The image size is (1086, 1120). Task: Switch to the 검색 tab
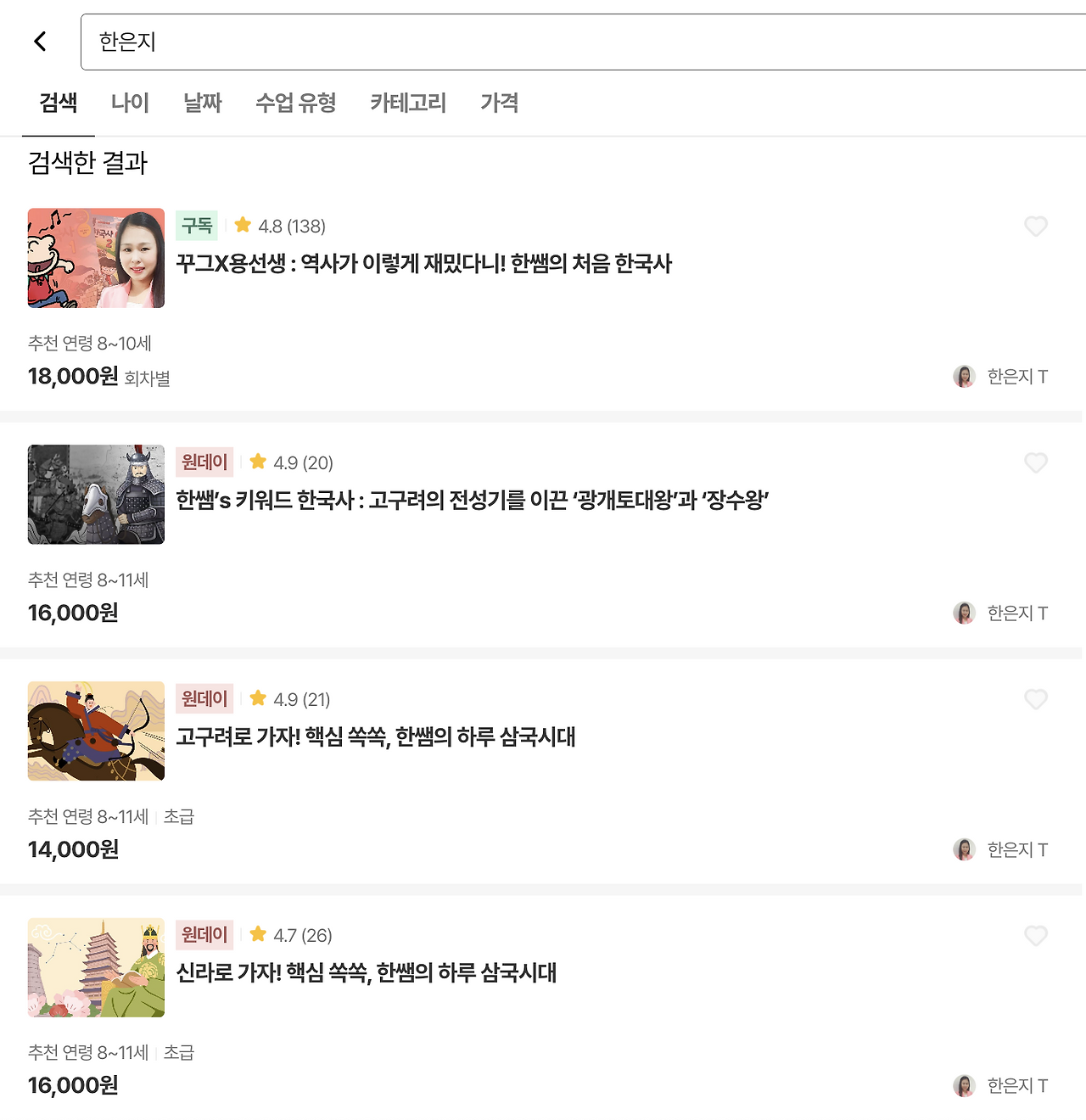click(58, 103)
